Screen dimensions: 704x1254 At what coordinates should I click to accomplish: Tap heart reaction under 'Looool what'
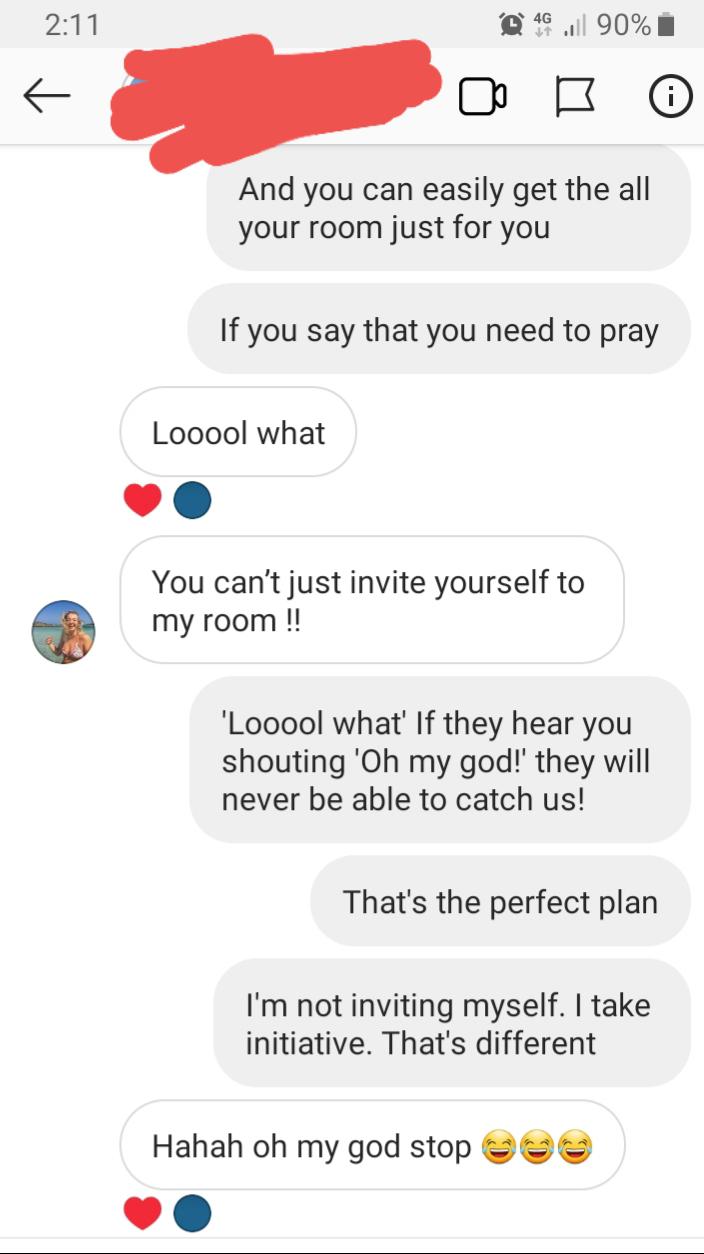point(142,501)
